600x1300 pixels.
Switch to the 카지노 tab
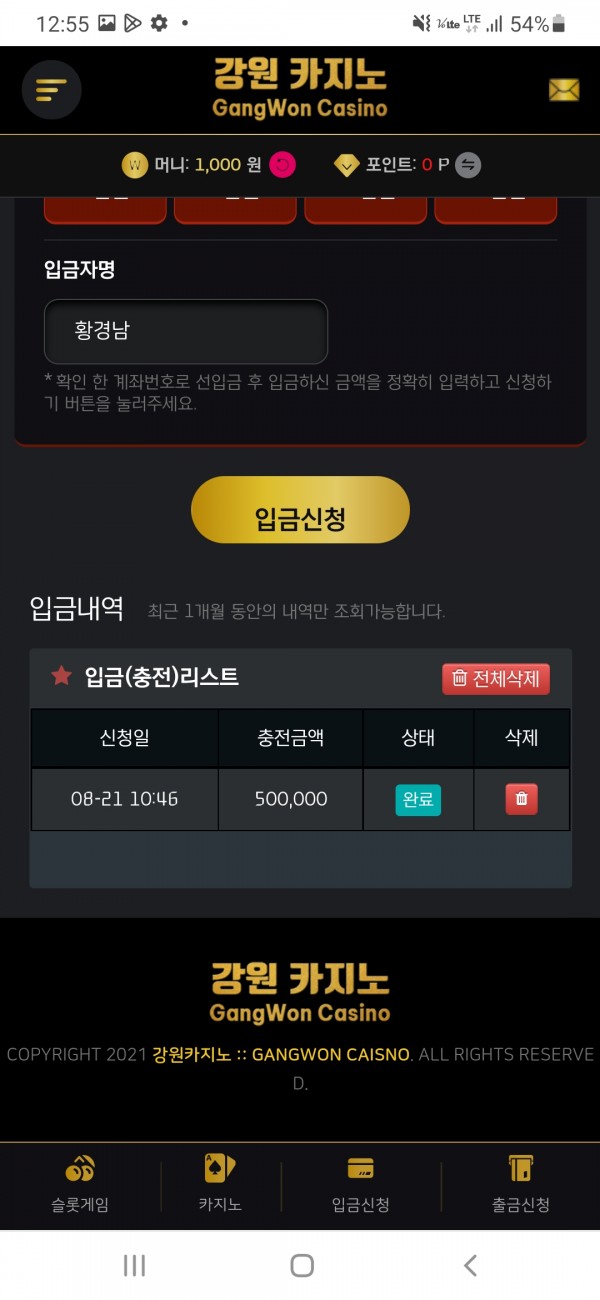pos(220,1185)
